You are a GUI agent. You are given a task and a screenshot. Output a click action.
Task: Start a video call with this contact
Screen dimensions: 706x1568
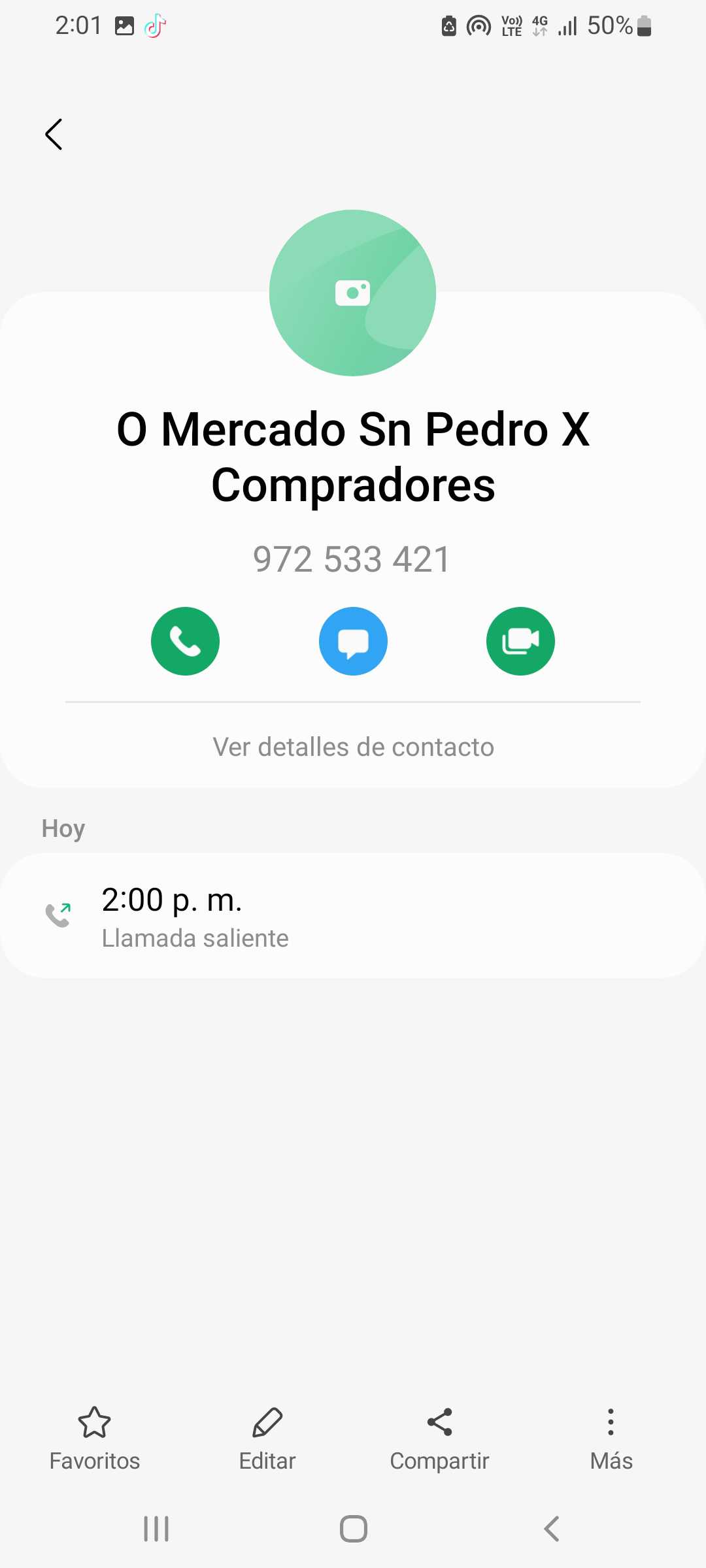pos(520,641)
